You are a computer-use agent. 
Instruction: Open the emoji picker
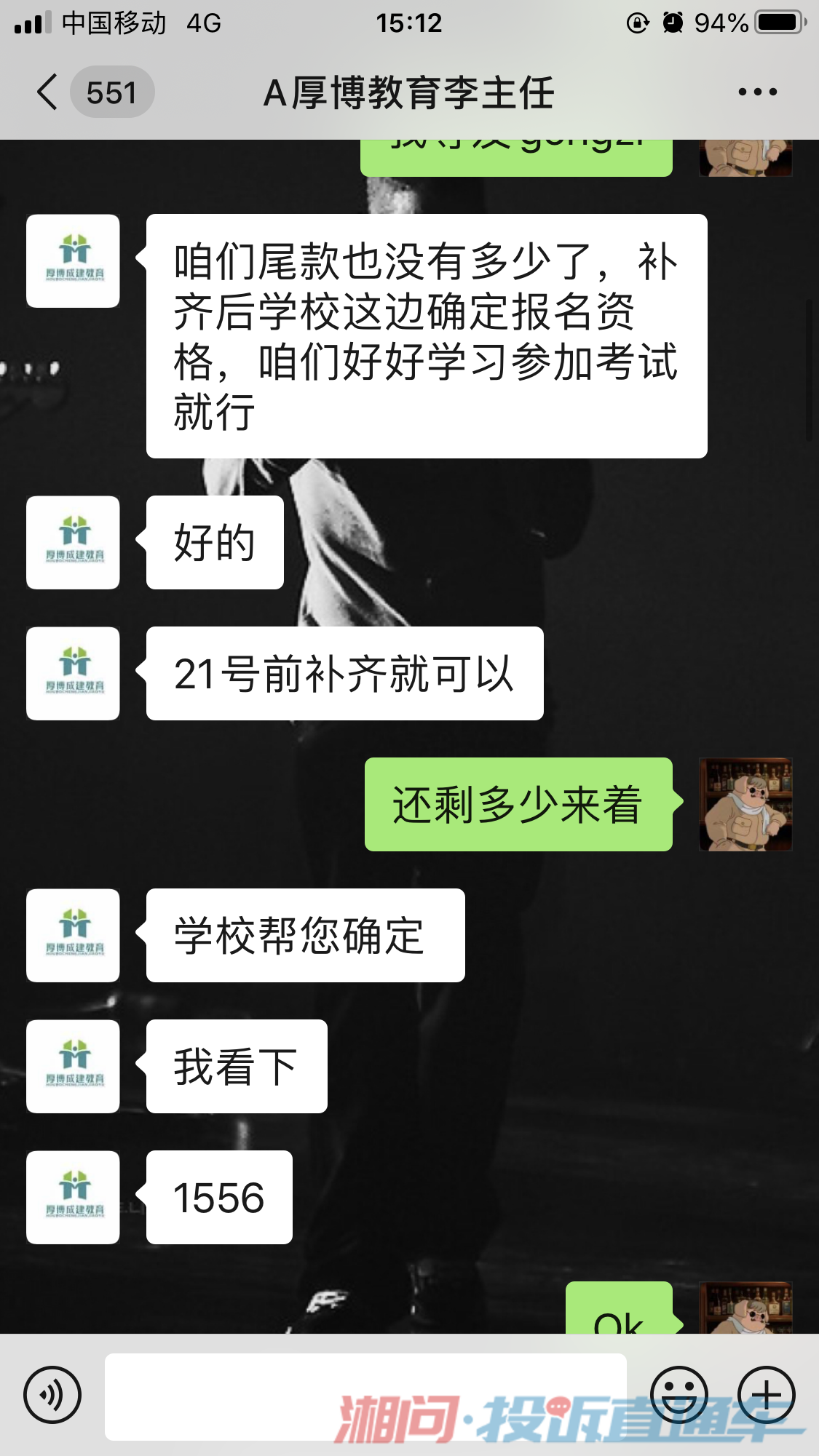[x=678, y=1395]
